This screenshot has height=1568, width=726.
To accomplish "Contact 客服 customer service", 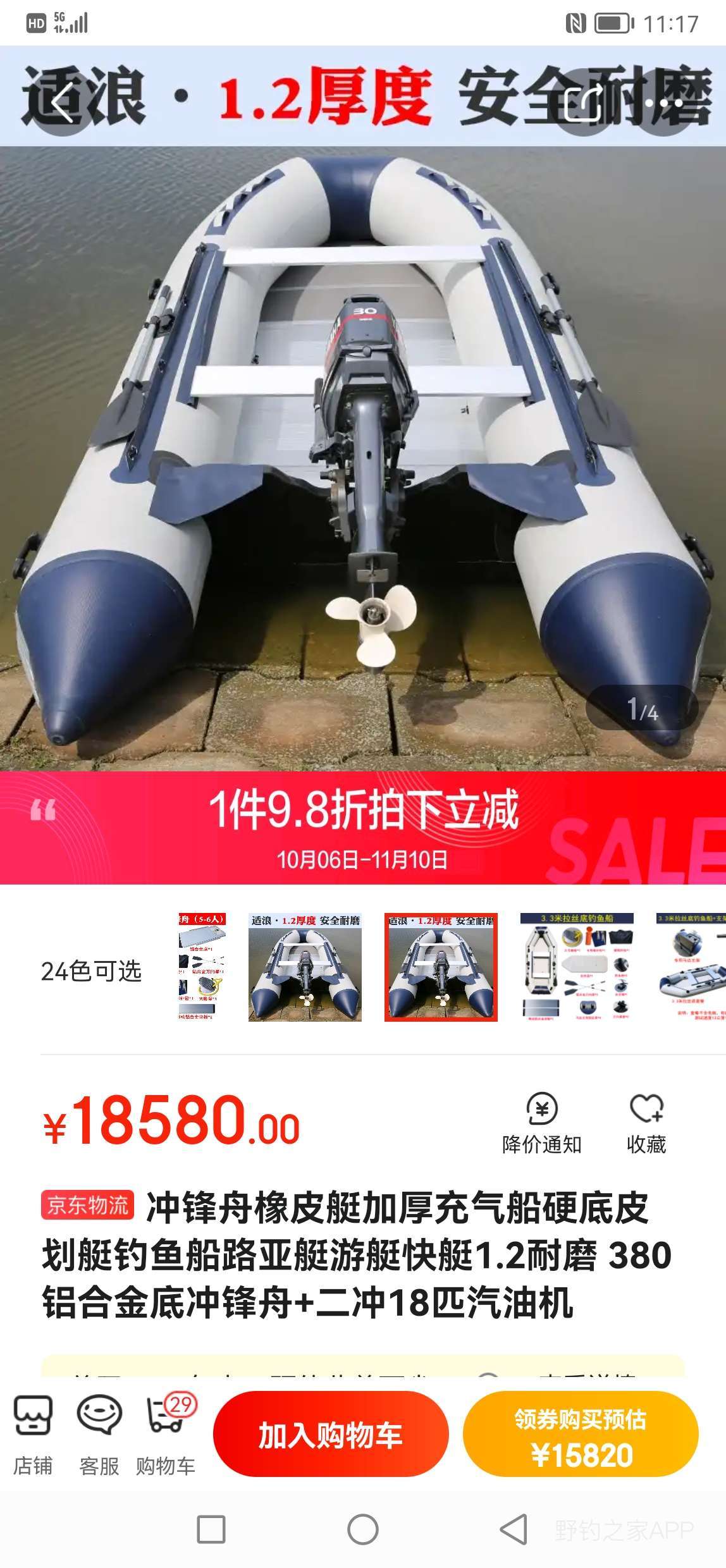I will (99, 1436).
